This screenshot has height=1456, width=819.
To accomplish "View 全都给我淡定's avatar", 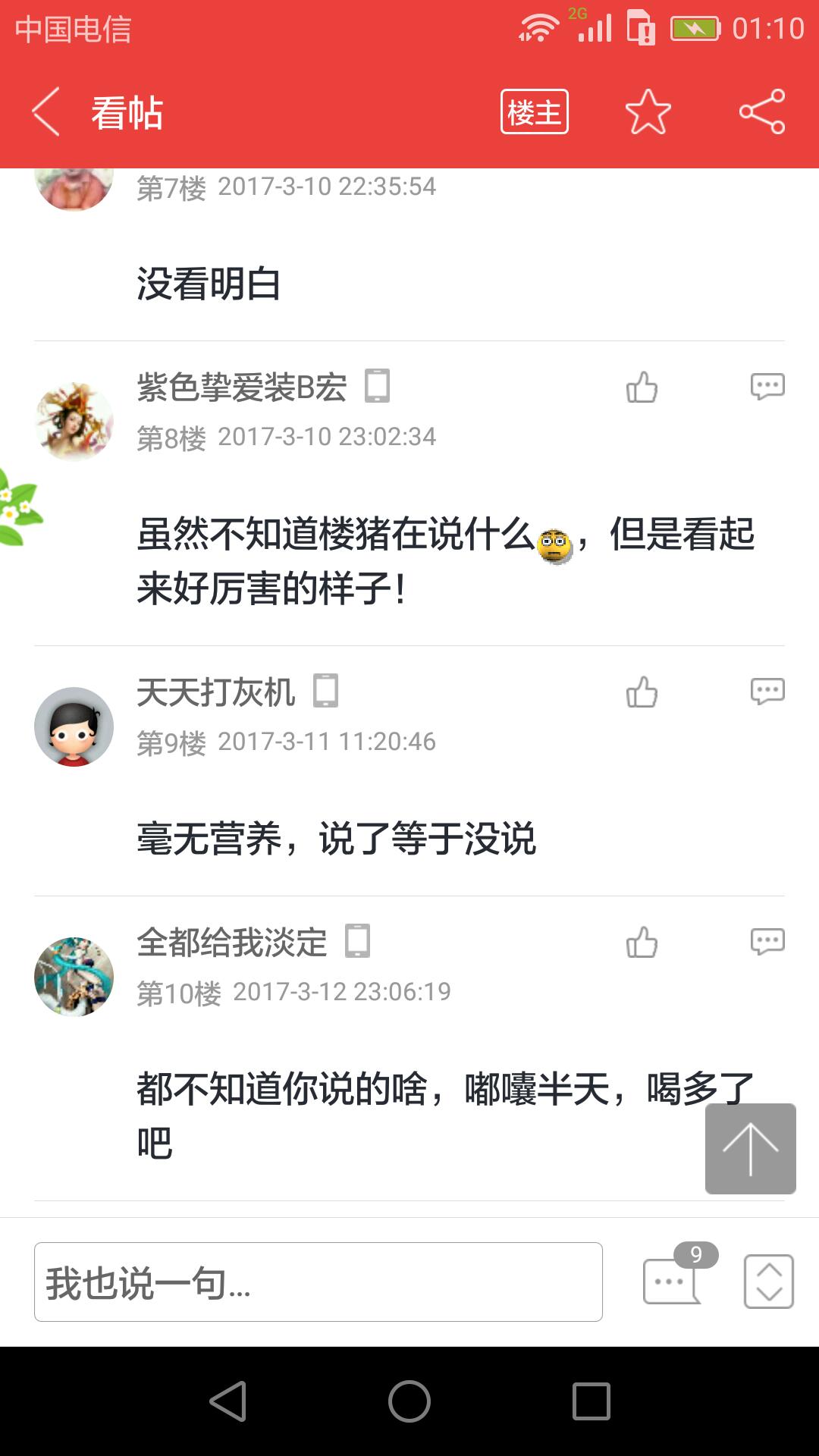I will click(x=74, y=977).
